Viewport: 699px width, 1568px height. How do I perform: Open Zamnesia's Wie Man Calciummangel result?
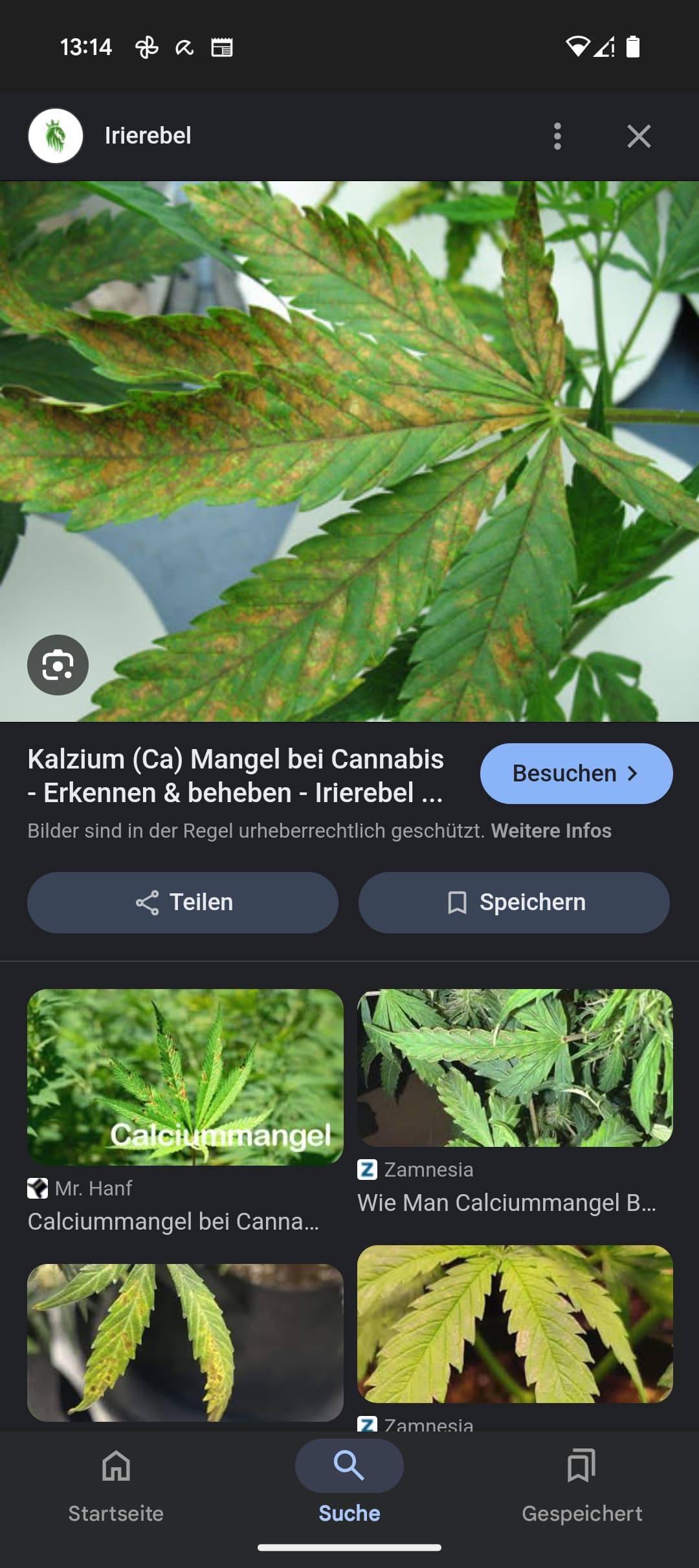click(515, 1102)
